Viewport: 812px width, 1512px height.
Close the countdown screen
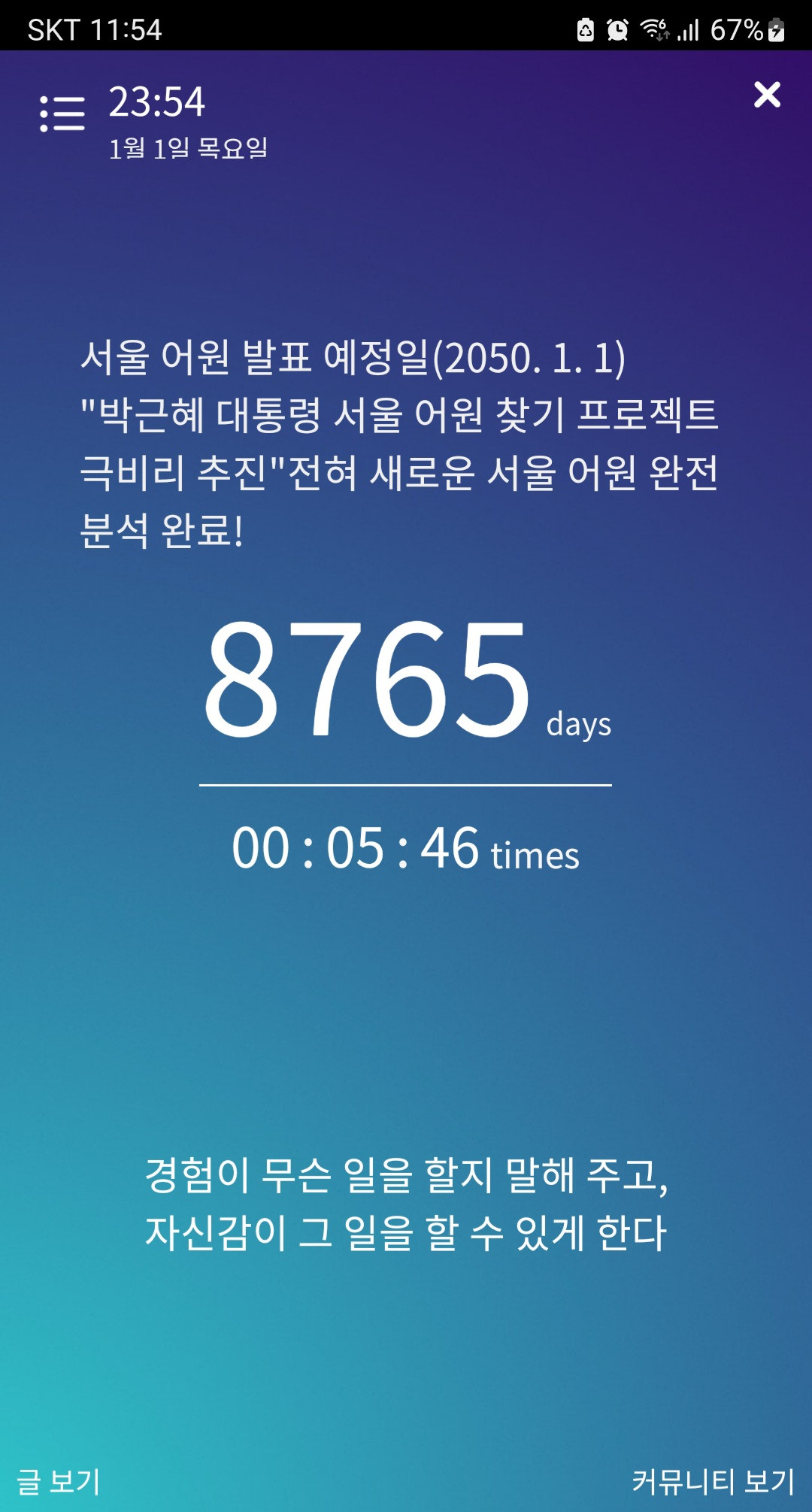pyautogui.click(x=767, y=95)
